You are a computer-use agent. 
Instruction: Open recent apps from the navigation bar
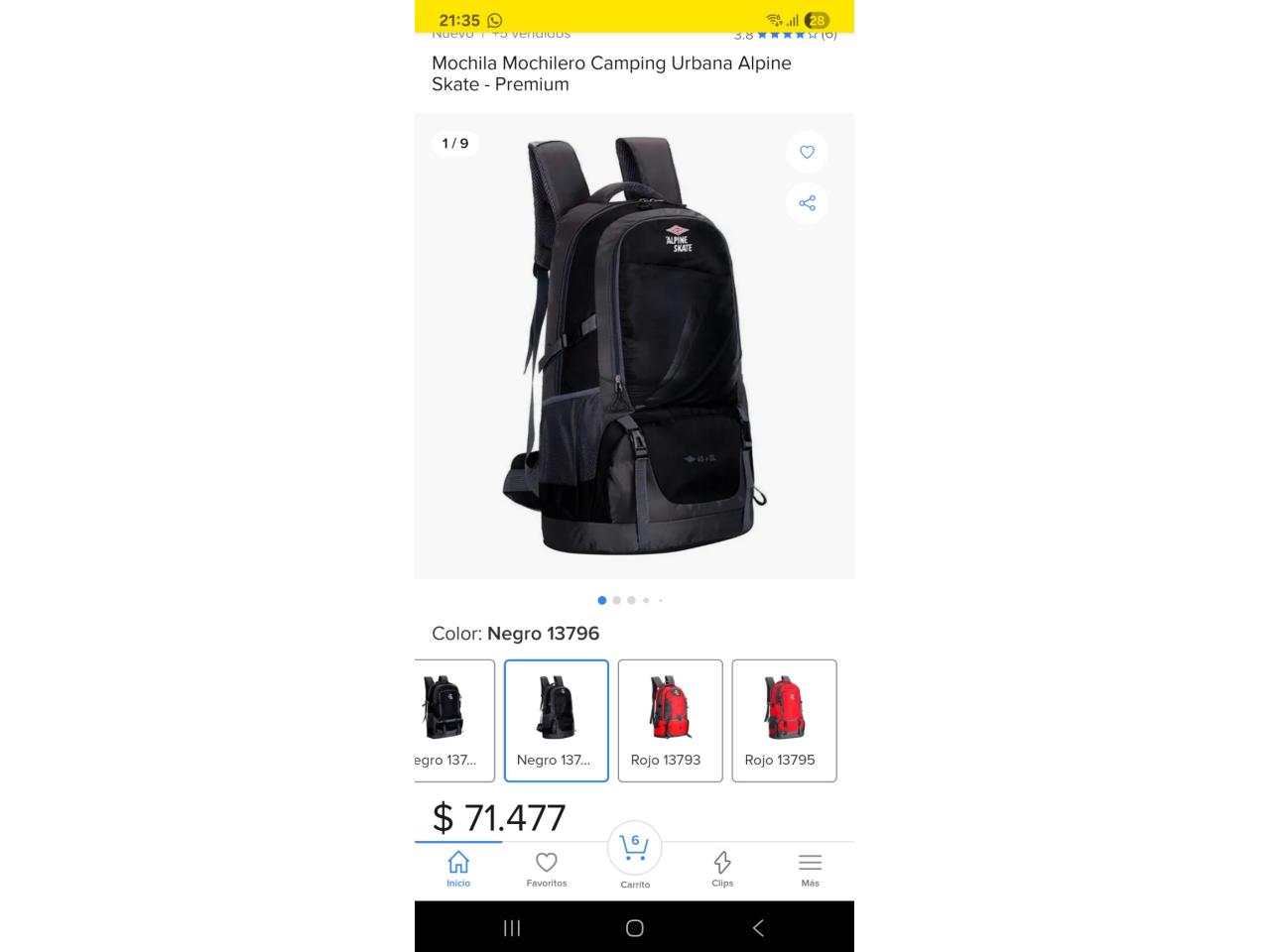click(x=512, y=928)
